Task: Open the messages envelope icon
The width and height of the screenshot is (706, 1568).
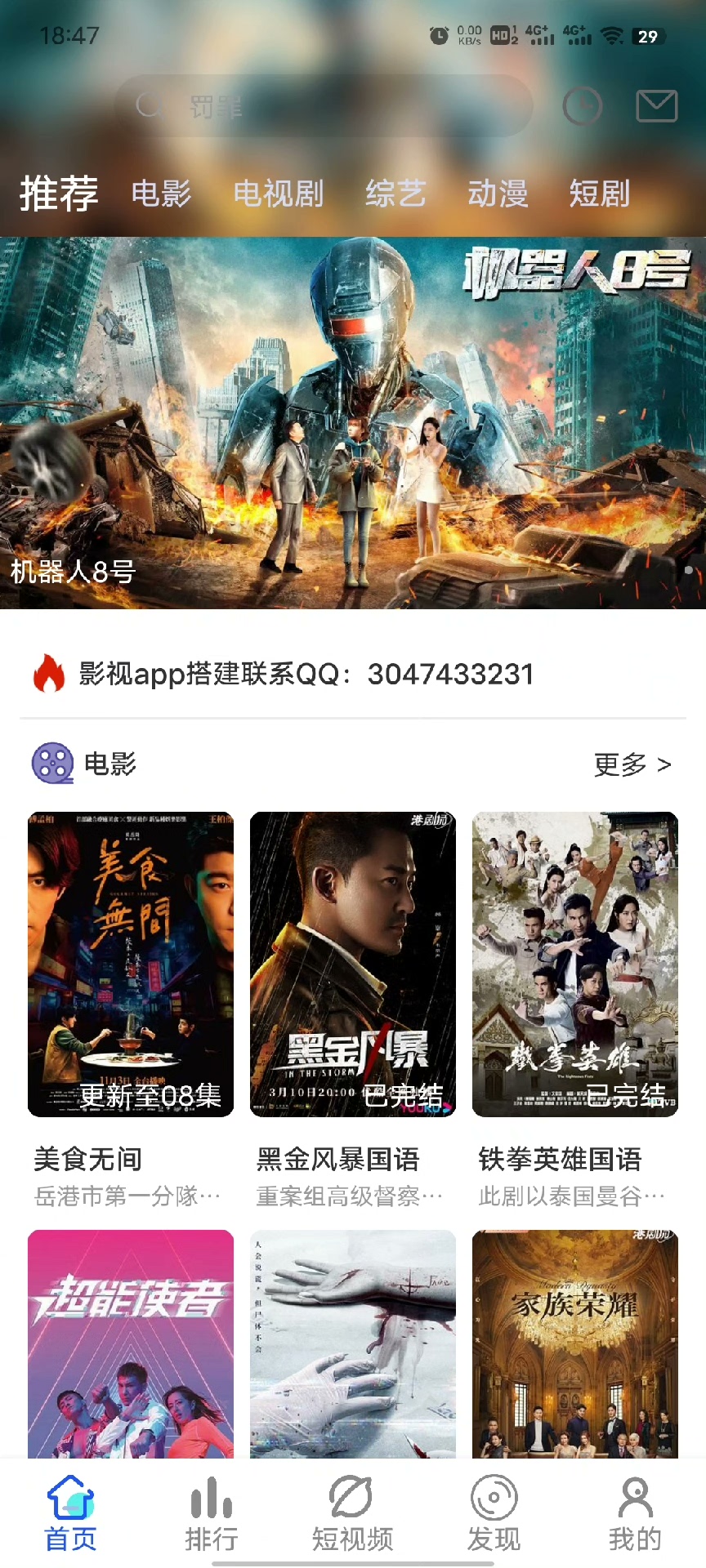Action: click(x=656, y=106)
